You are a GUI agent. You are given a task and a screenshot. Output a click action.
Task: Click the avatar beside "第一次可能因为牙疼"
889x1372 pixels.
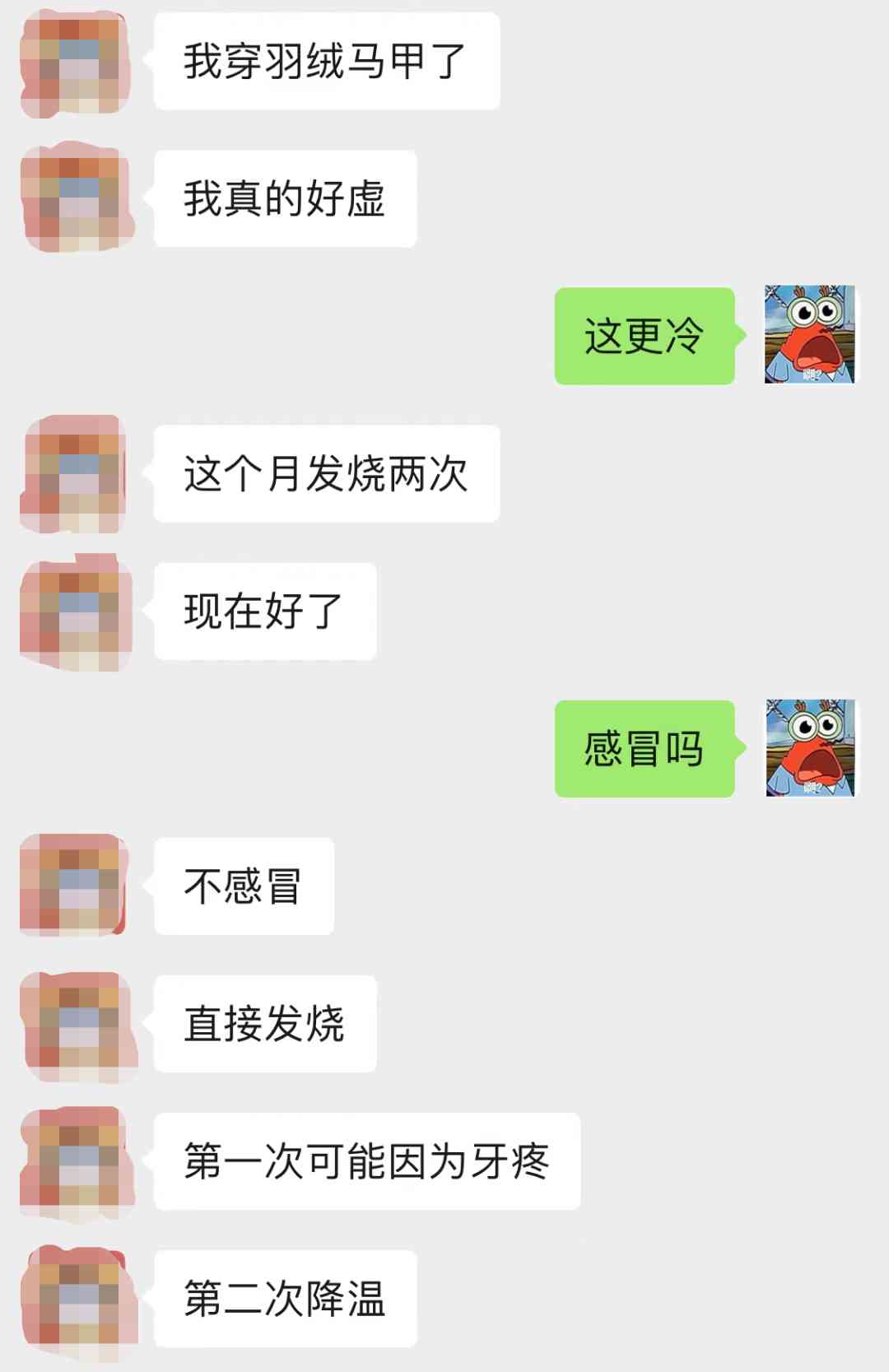(x=78, y=1160)
